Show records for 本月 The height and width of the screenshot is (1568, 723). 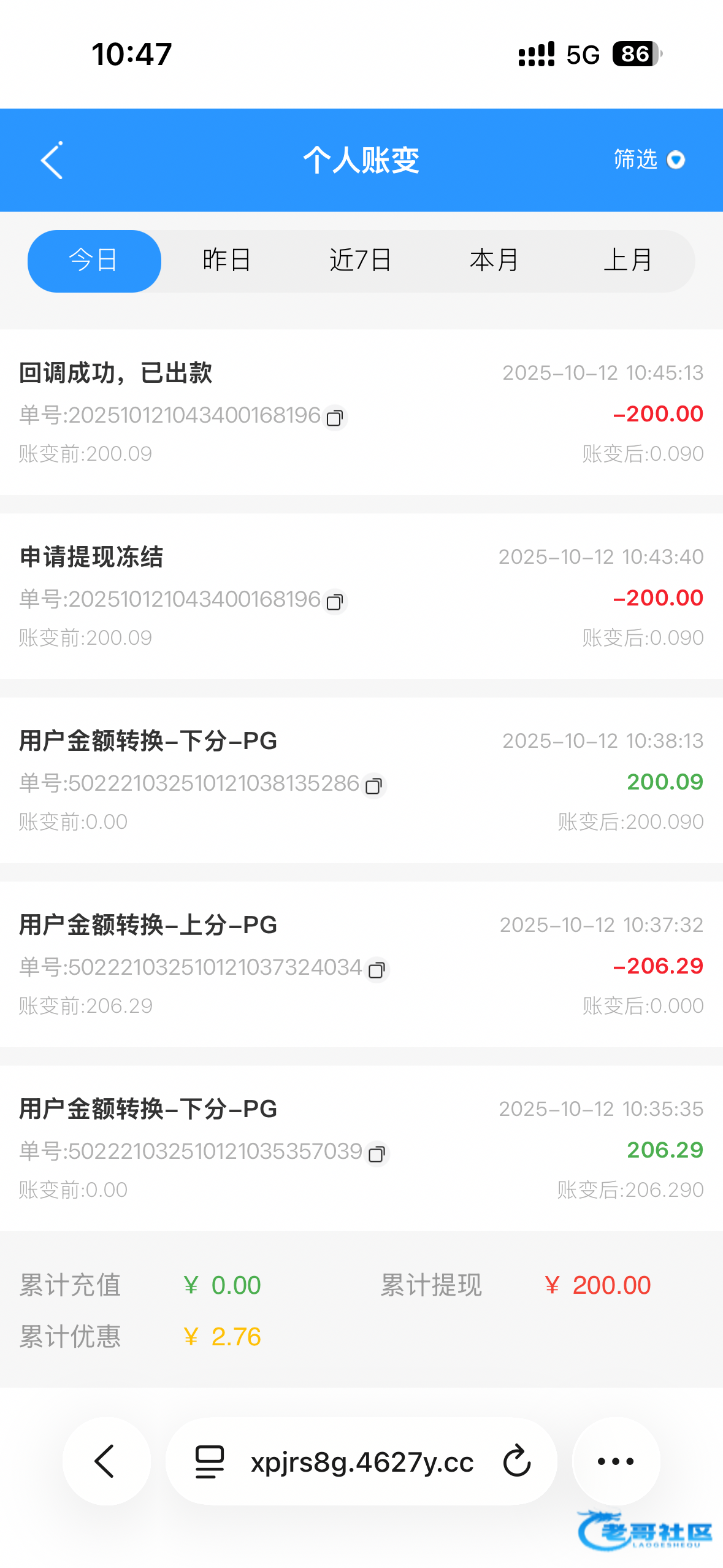(x=494, y=261)
